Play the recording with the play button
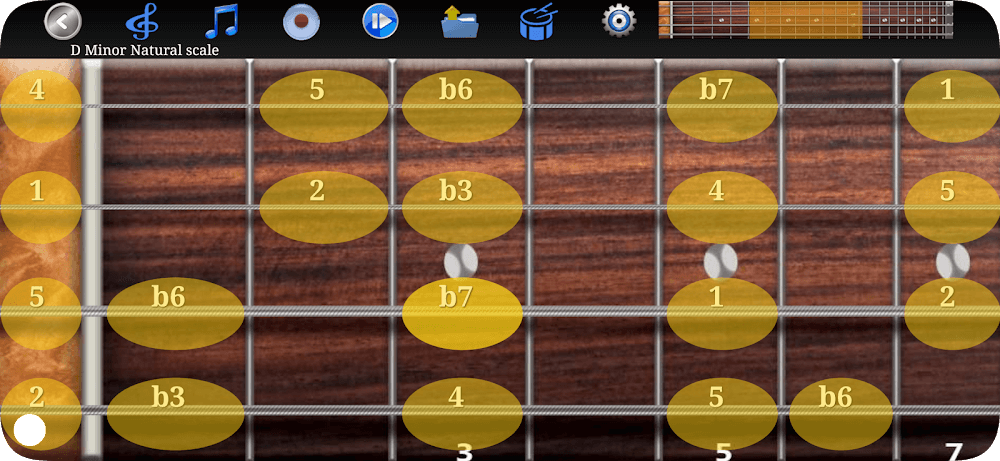The width and height of the screenshot is (1000, 461). [380, 20]
